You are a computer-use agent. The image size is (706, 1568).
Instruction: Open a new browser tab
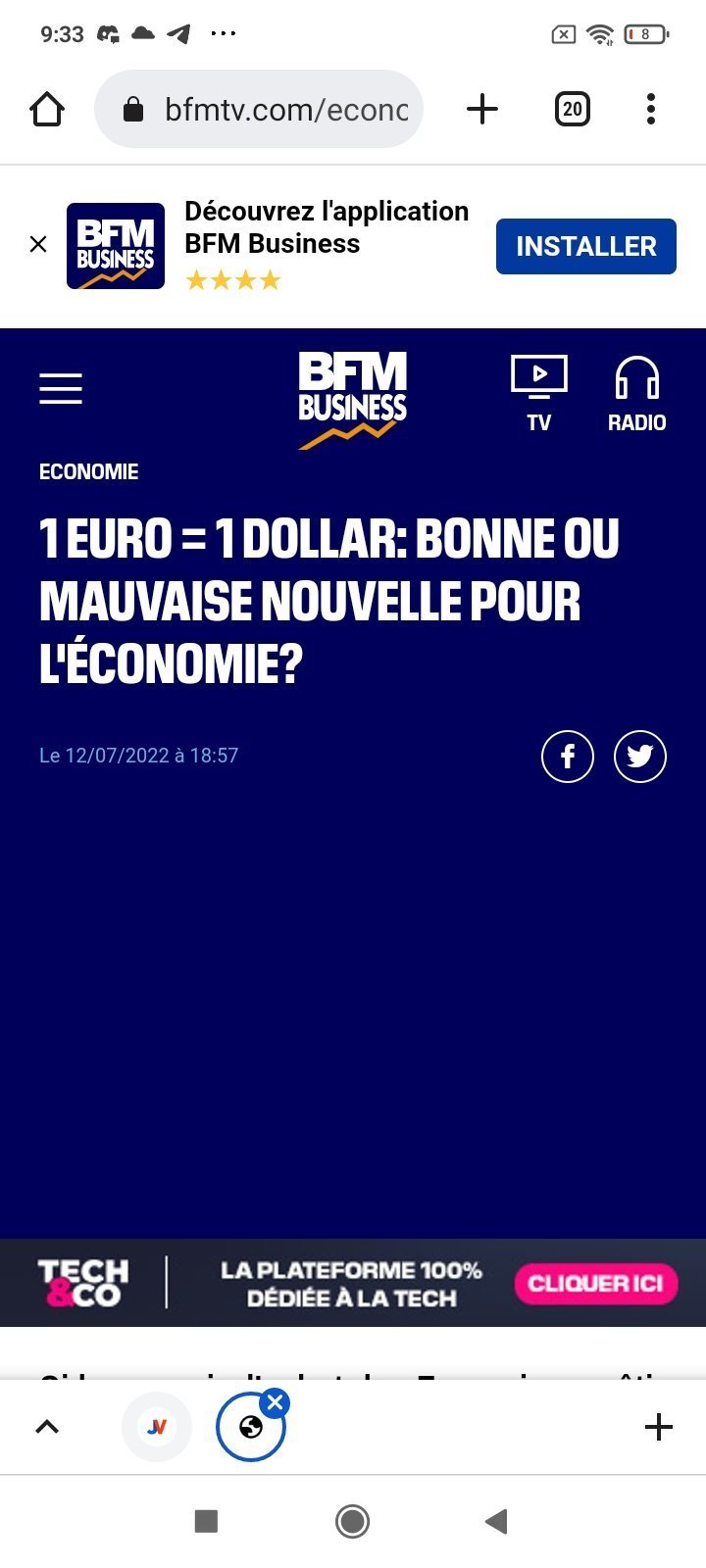click(481, 109)
